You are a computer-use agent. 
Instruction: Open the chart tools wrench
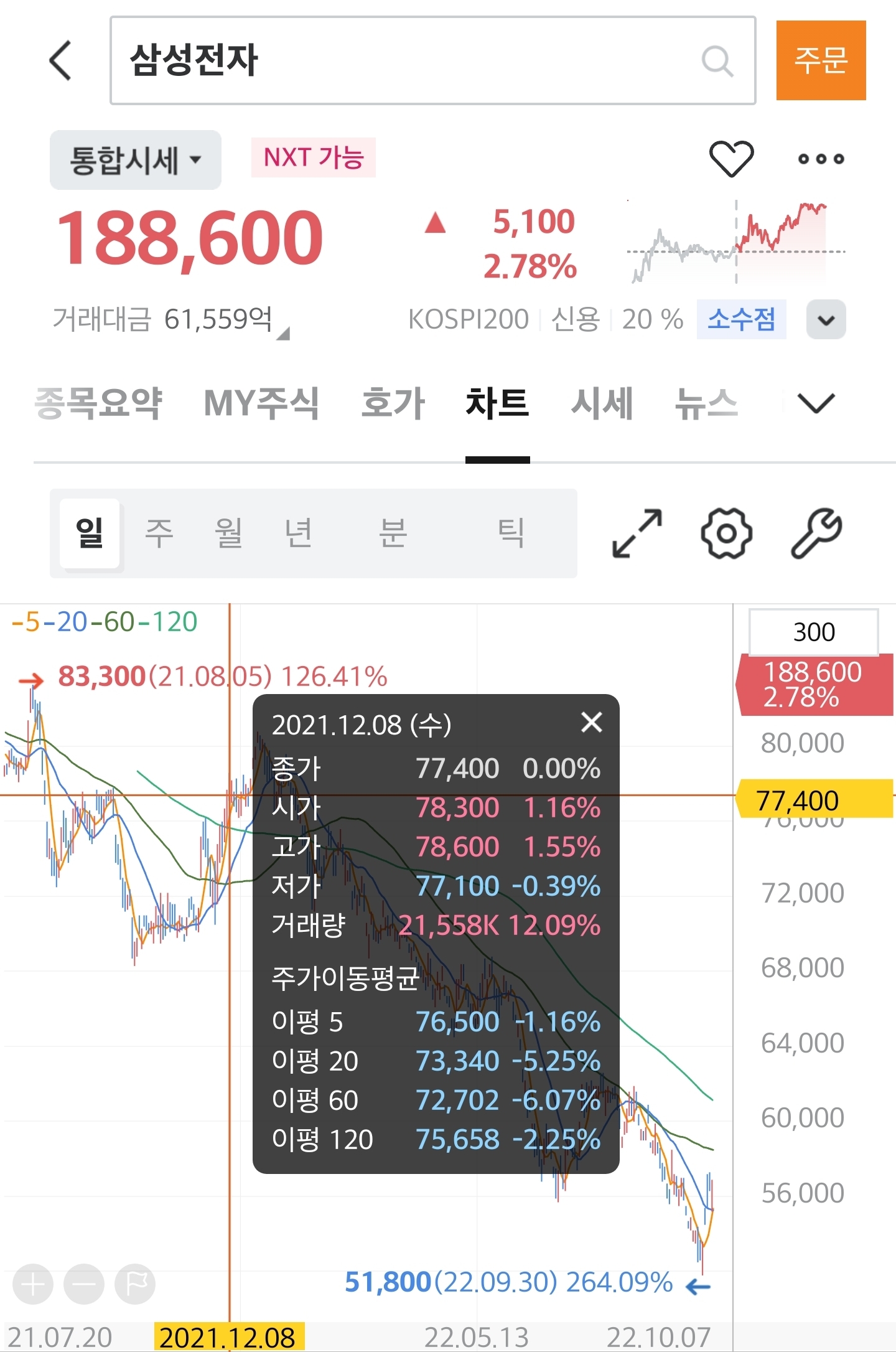click(x=816, y=533)
